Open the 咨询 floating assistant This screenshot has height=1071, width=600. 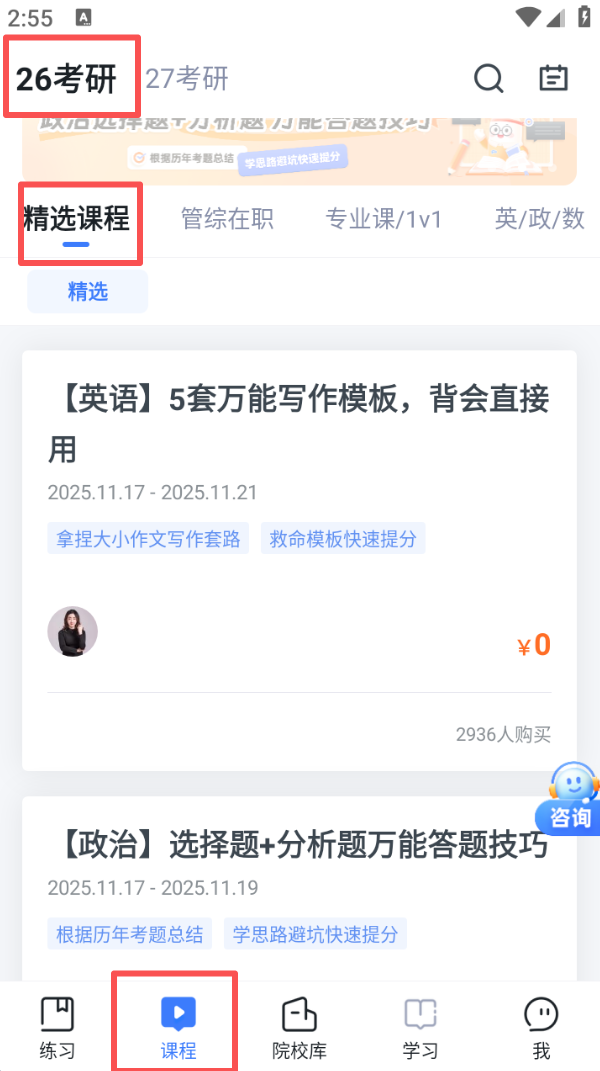(x=568, y=797)
